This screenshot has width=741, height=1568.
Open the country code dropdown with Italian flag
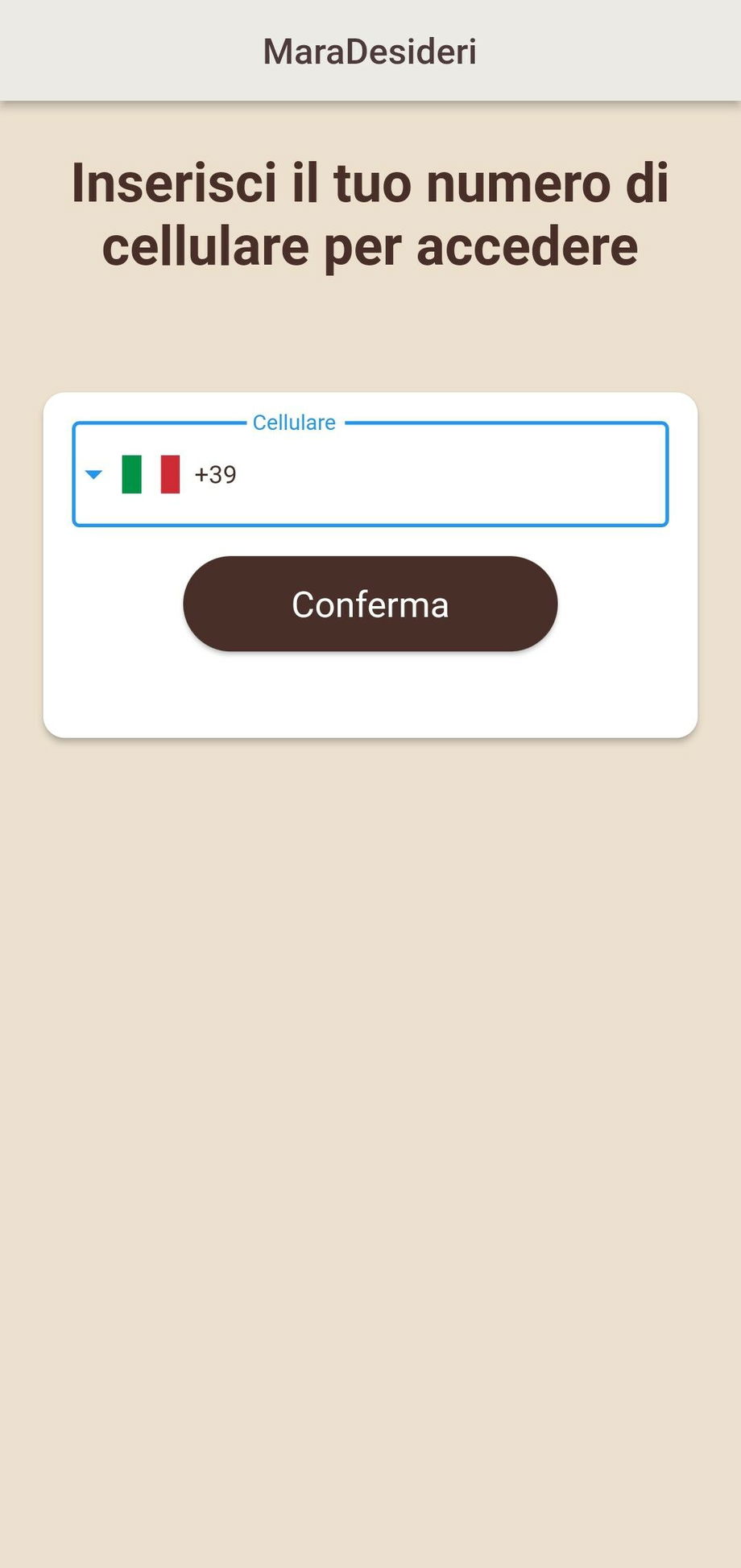tap(133, 474)
